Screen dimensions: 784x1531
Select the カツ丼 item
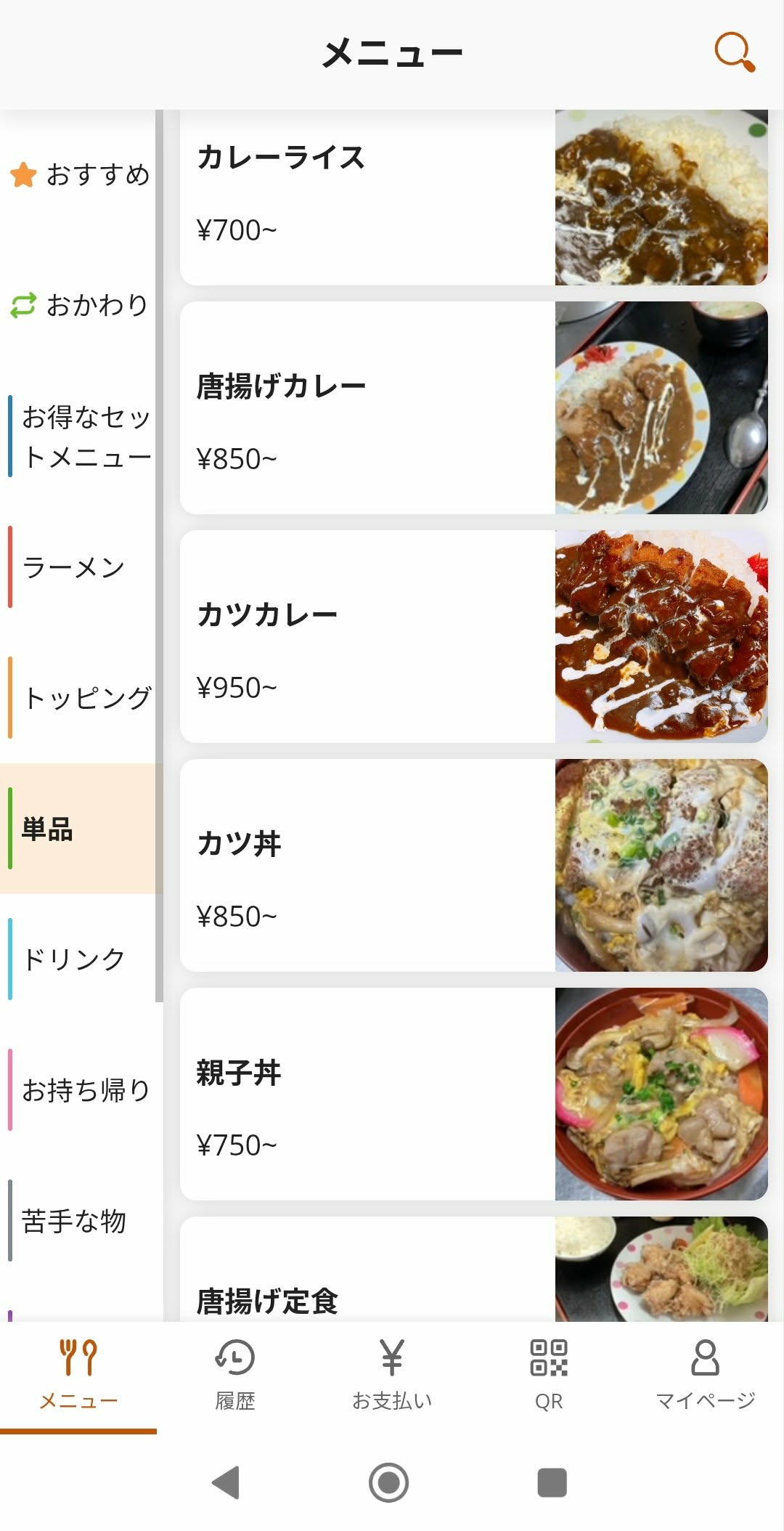click(473, 866)
